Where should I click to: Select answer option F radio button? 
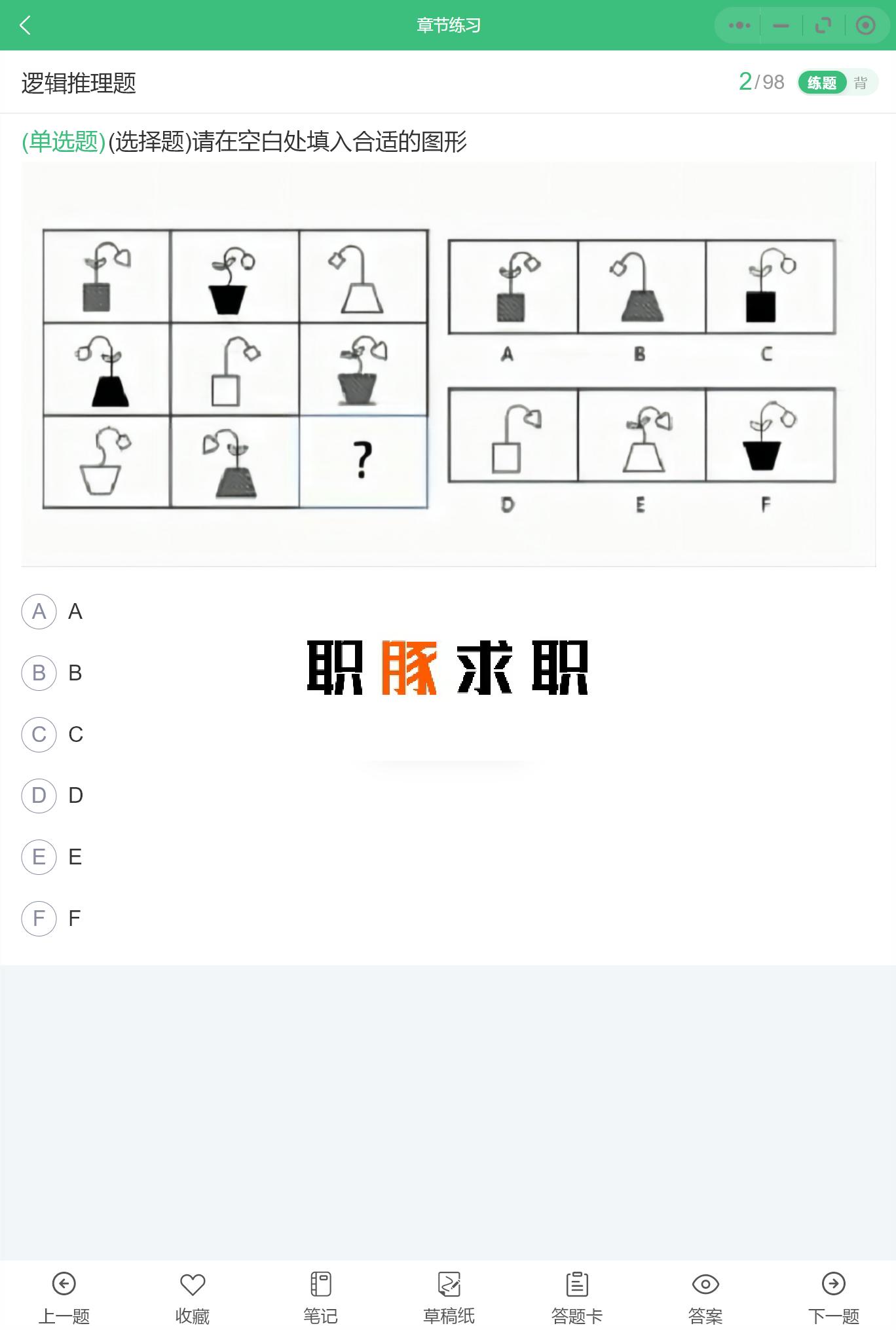click(39, 917)
